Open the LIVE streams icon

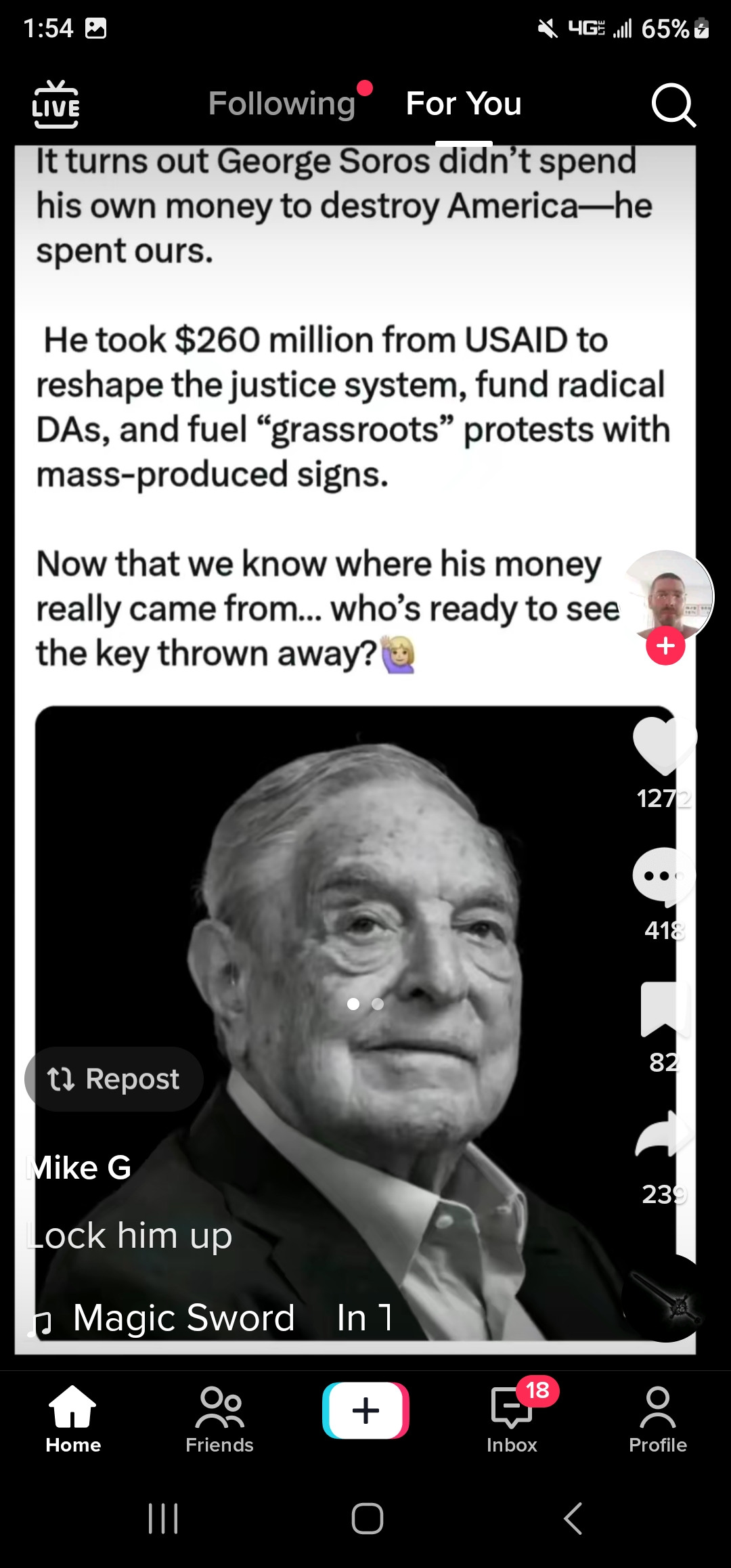coord(56,104)
